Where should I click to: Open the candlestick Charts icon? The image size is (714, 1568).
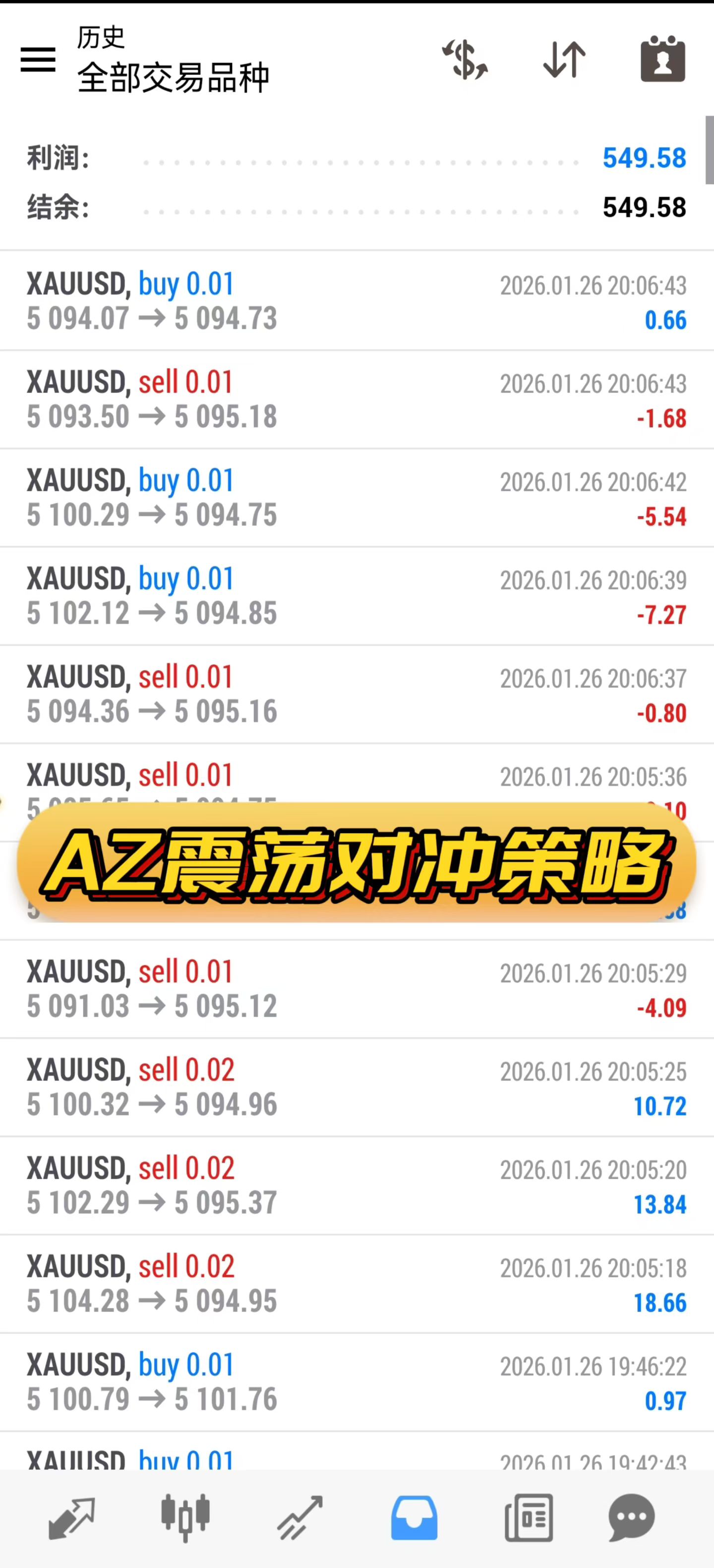(x=186, y=1518)
